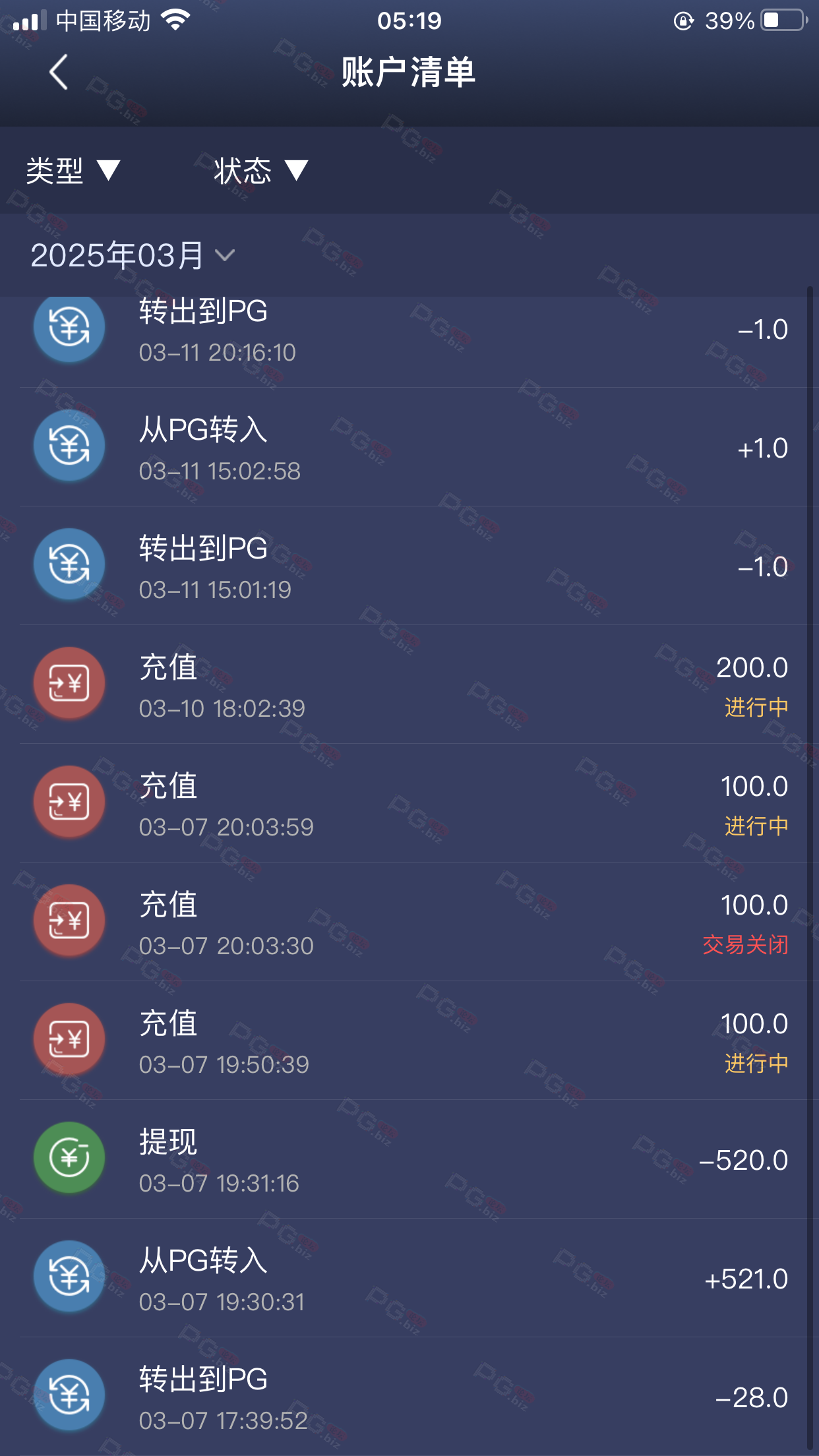
Task: Expand the 2025年03月 month picker
Action: (x=133, y=255)
